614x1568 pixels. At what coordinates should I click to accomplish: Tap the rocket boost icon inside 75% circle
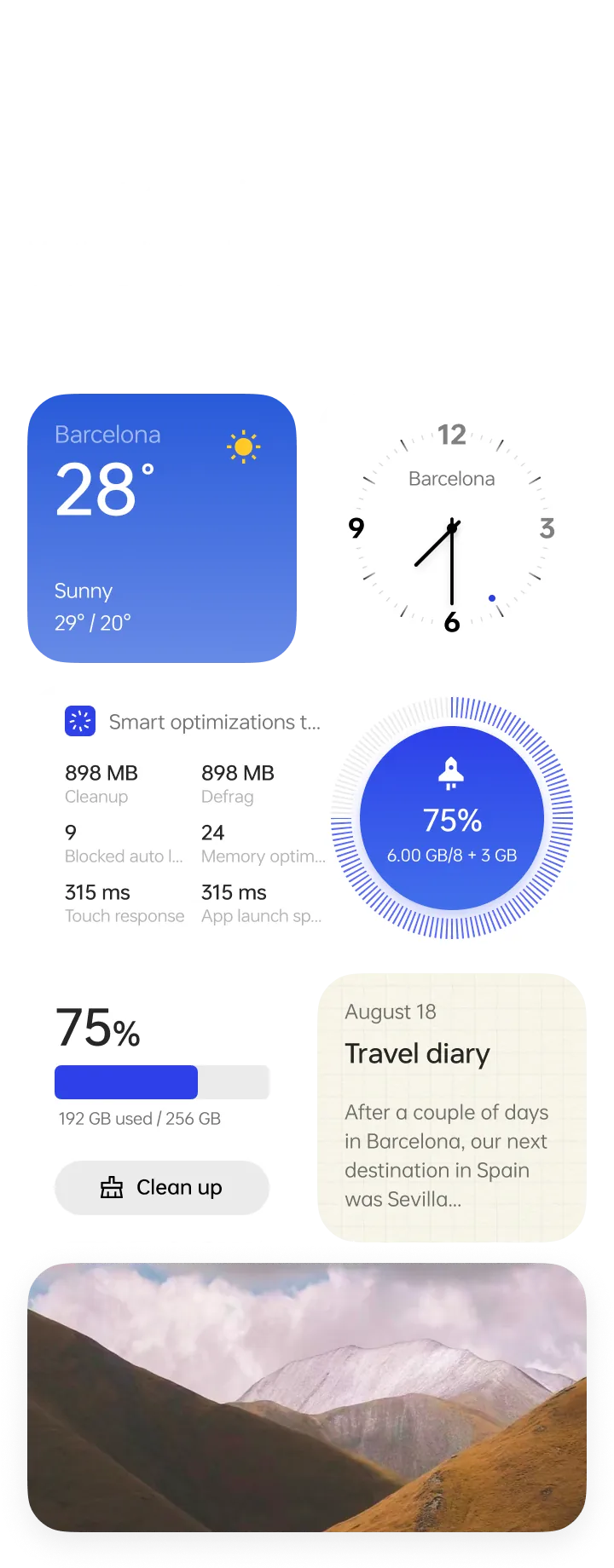[450, 774]
